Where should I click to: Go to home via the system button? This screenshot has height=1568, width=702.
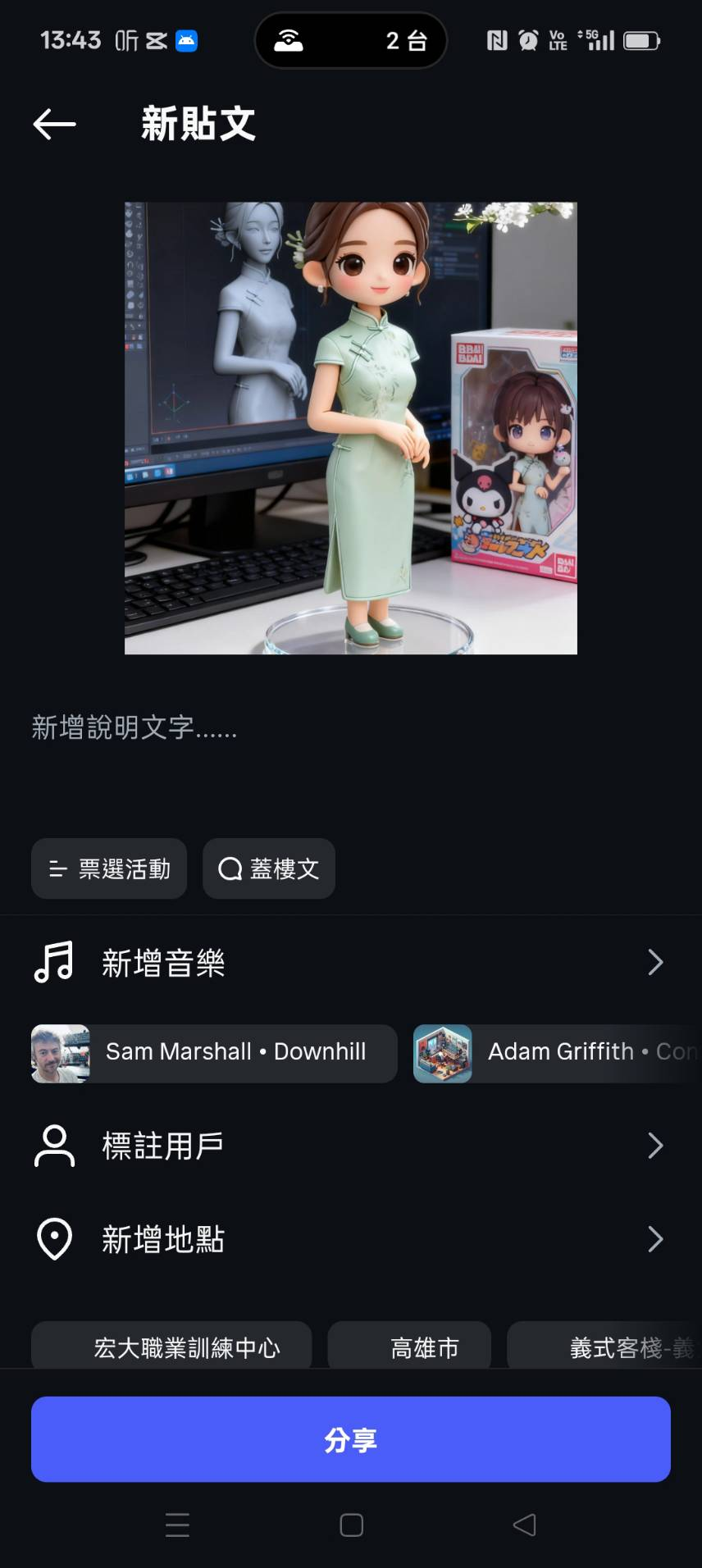pos(351,1525)
